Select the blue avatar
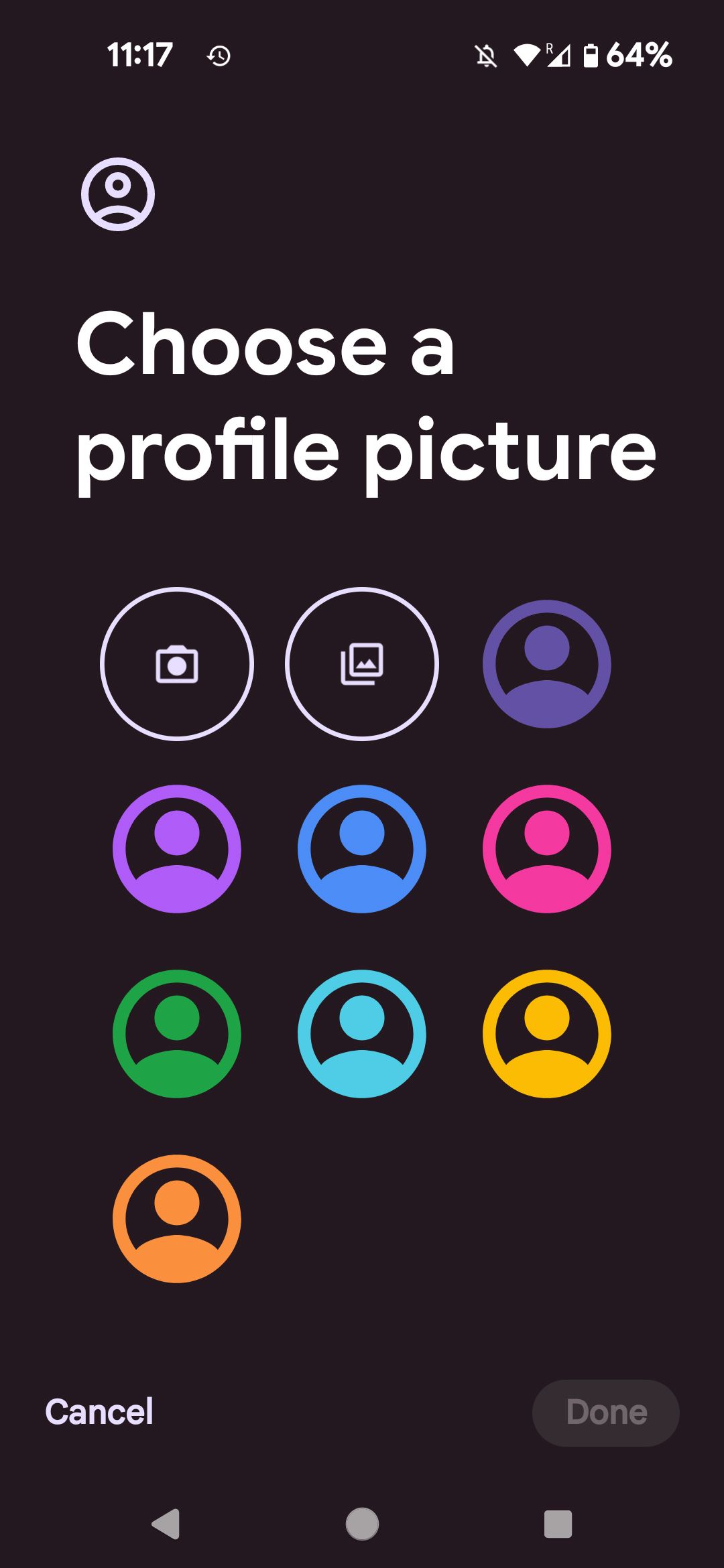 tap(362, 848)
